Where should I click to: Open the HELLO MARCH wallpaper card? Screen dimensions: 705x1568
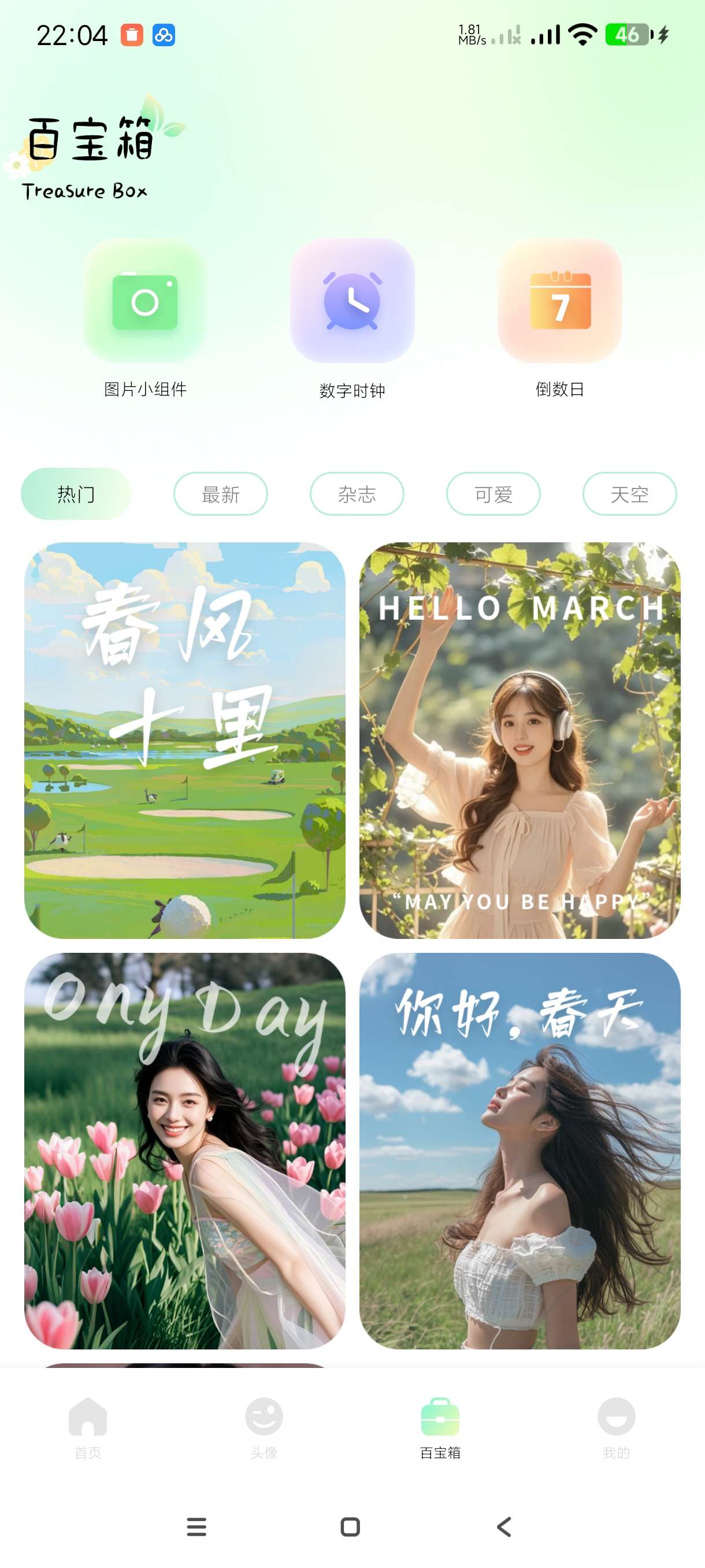[520, 739]
